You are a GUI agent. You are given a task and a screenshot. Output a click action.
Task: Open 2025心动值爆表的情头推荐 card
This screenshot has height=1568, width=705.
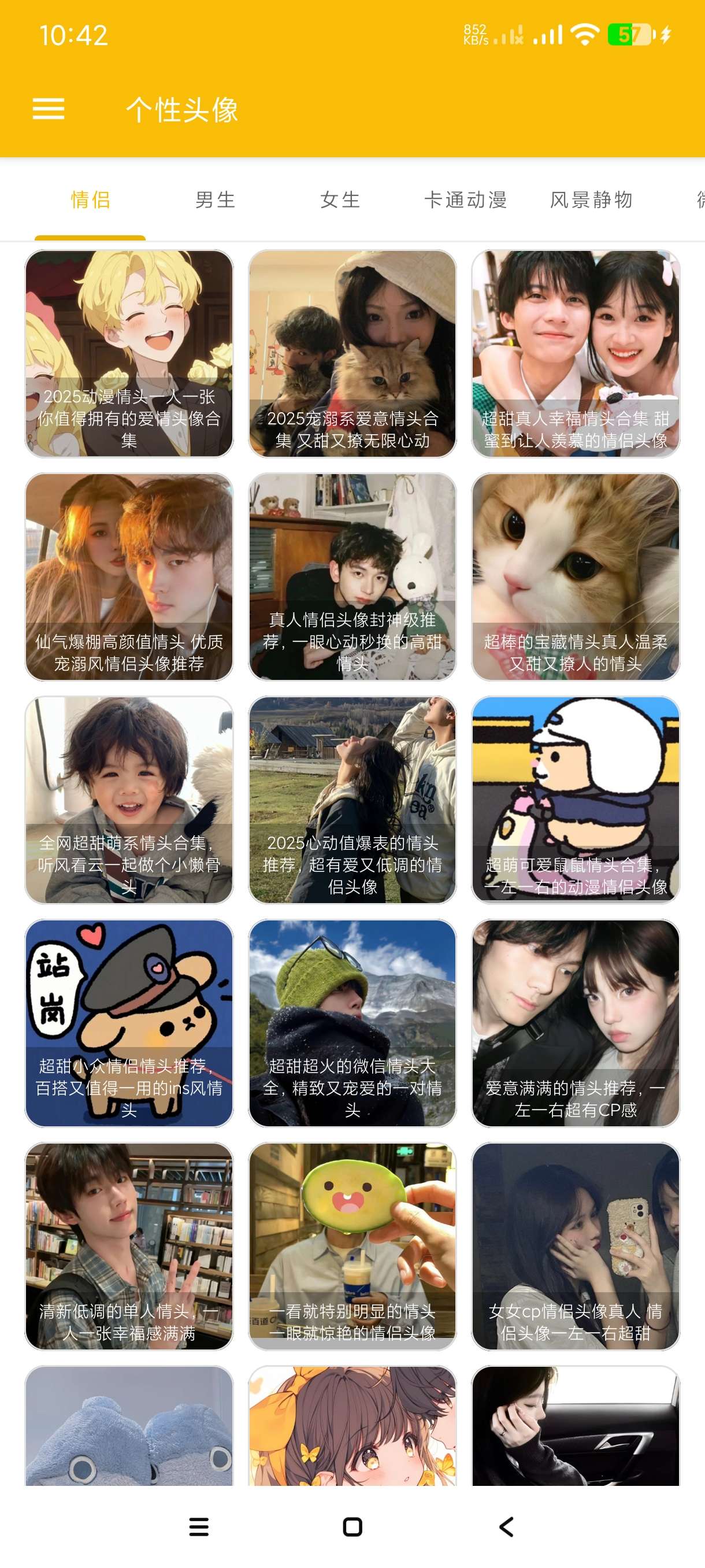tap(352, 800)
